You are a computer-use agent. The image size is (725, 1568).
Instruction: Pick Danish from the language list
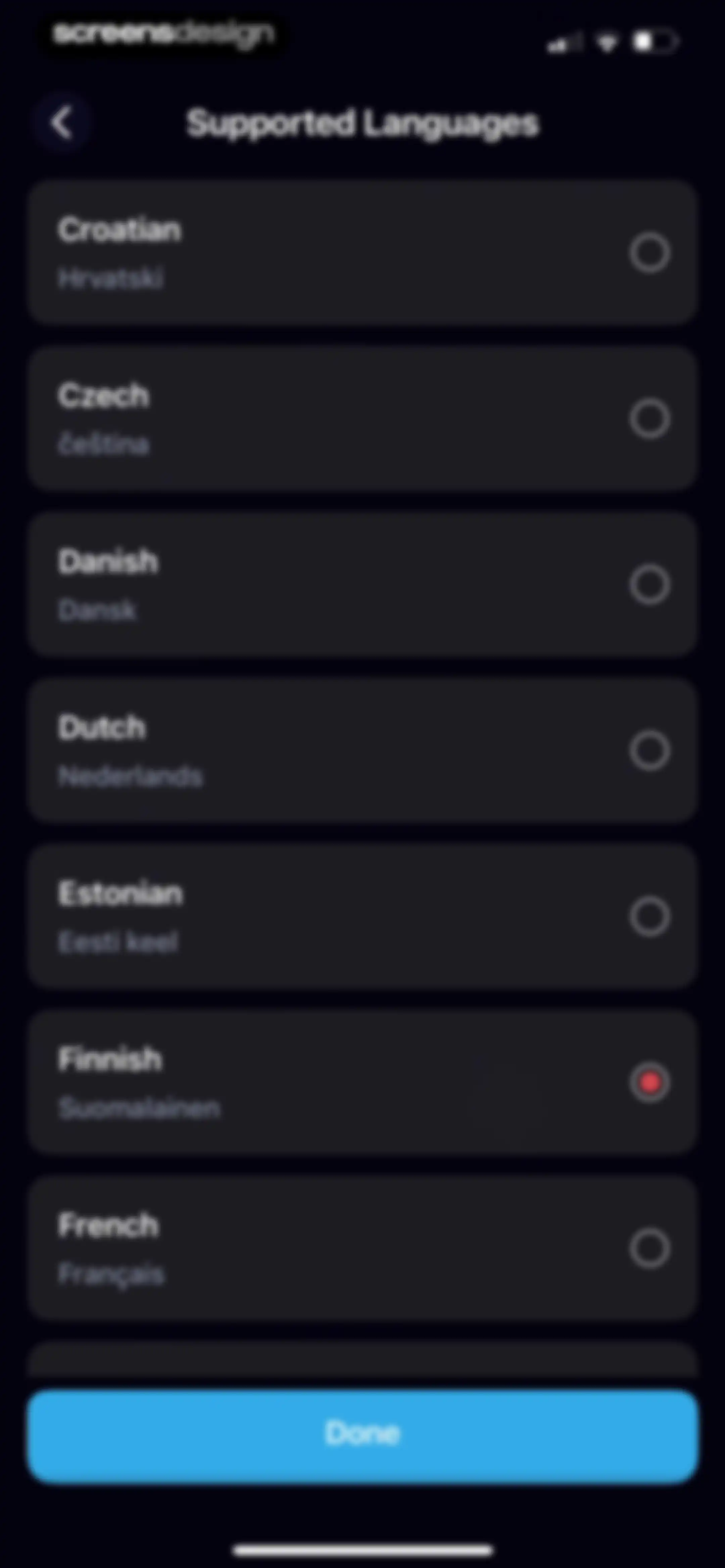click(362, 584)
